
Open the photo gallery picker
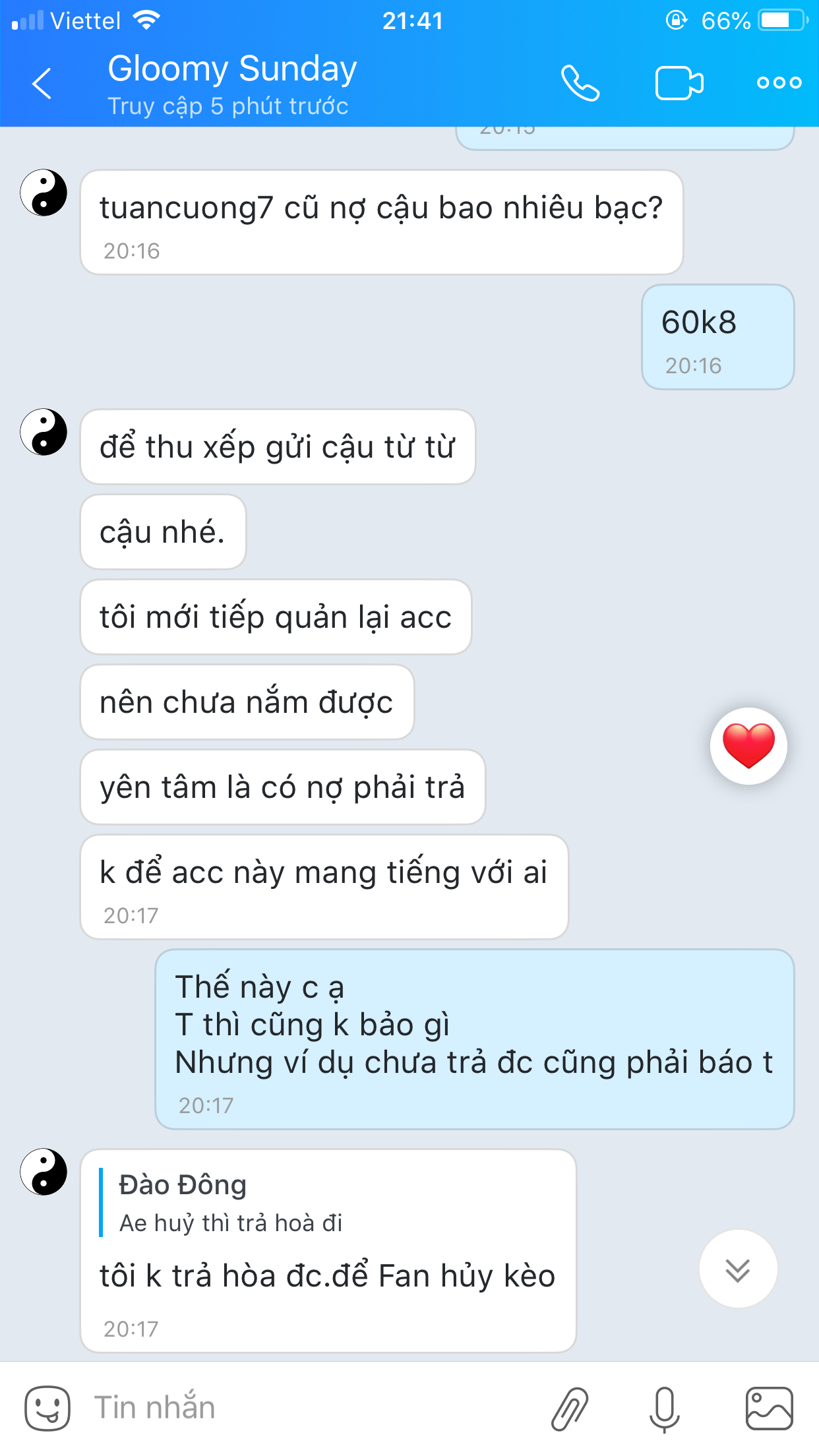[x=769, y=1408]
